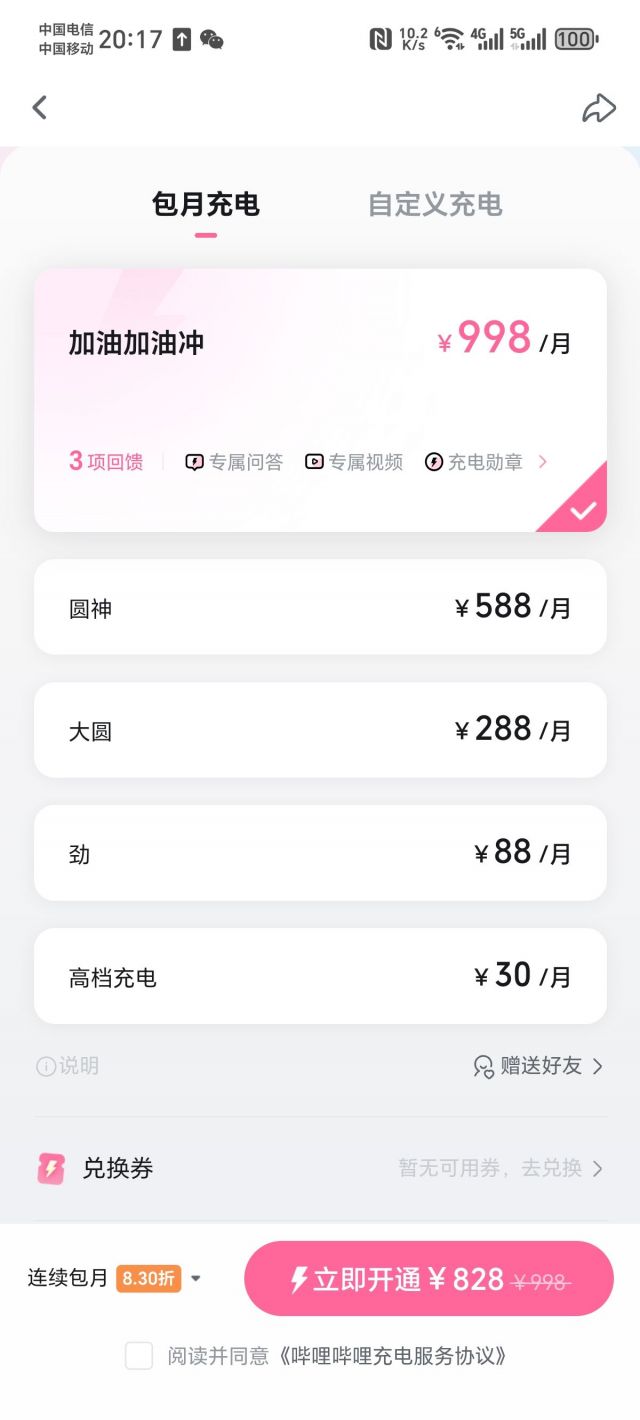Pick the 劲 ¥88 monthly plan
Viewport: 640px width, 1420px height.
pos(320,853)
